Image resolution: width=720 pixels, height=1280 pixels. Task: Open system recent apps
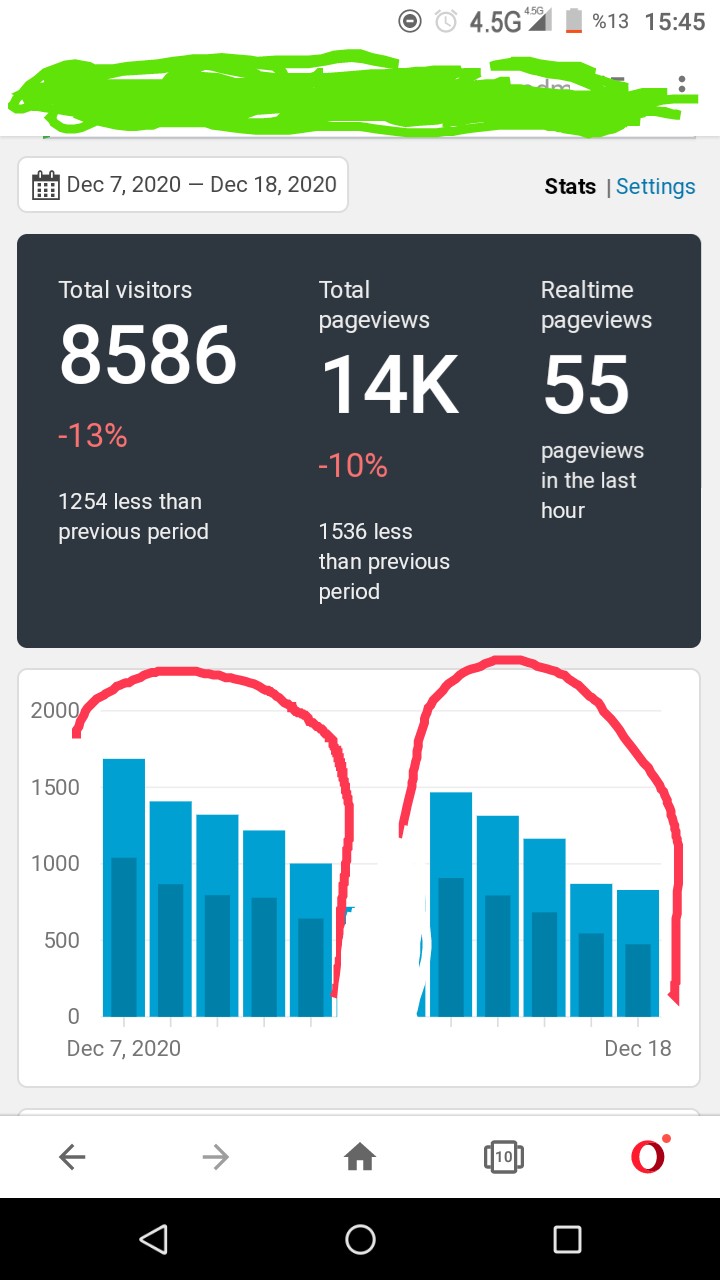[x=567, y=1240]
